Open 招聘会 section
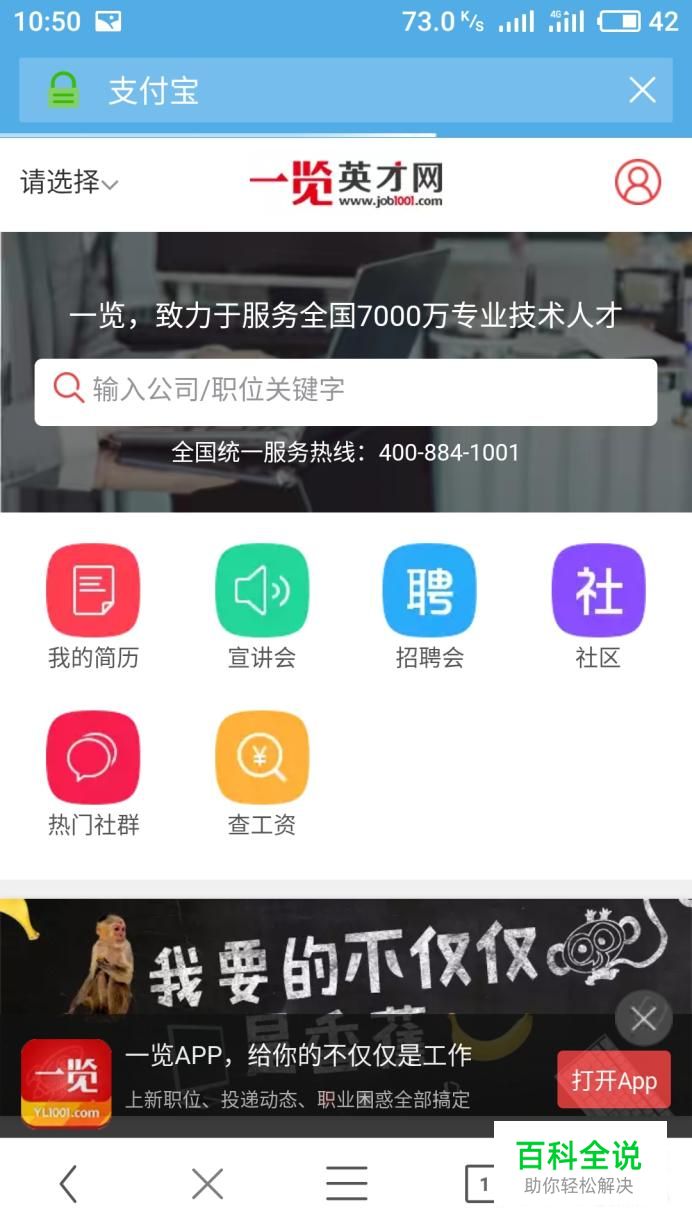 point(430,606)
